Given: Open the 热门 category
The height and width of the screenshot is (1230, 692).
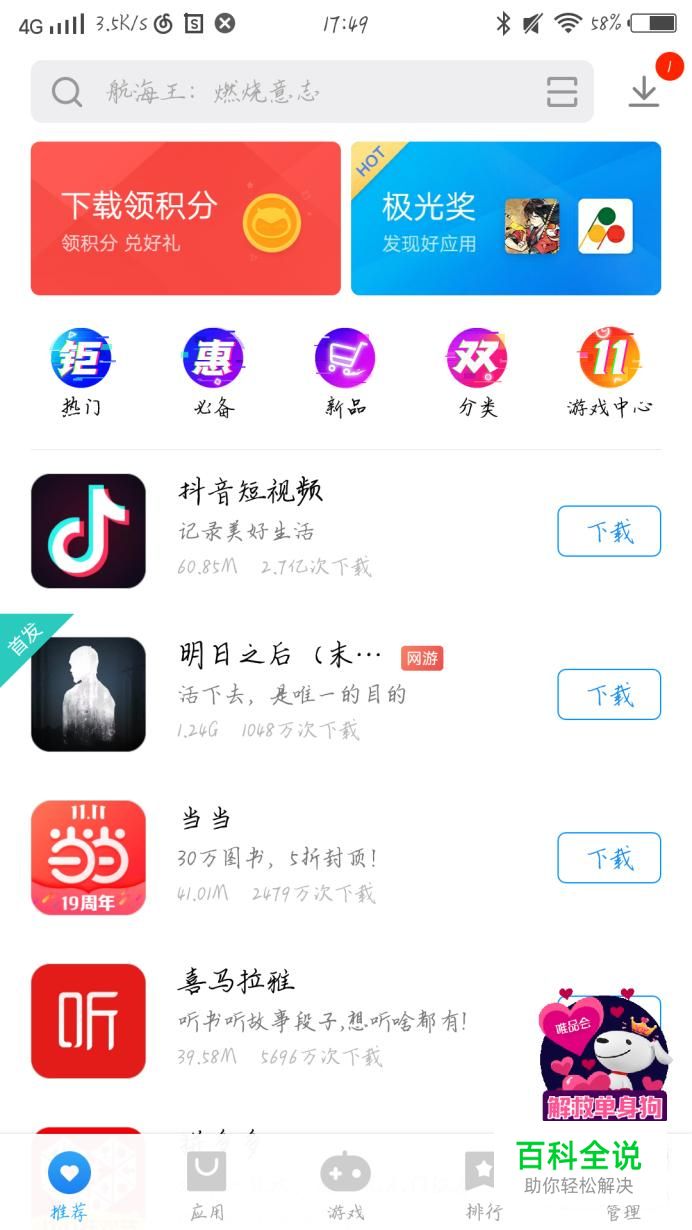Looking at the screenshot, I should pyautogui.click(x=81, y=371).
